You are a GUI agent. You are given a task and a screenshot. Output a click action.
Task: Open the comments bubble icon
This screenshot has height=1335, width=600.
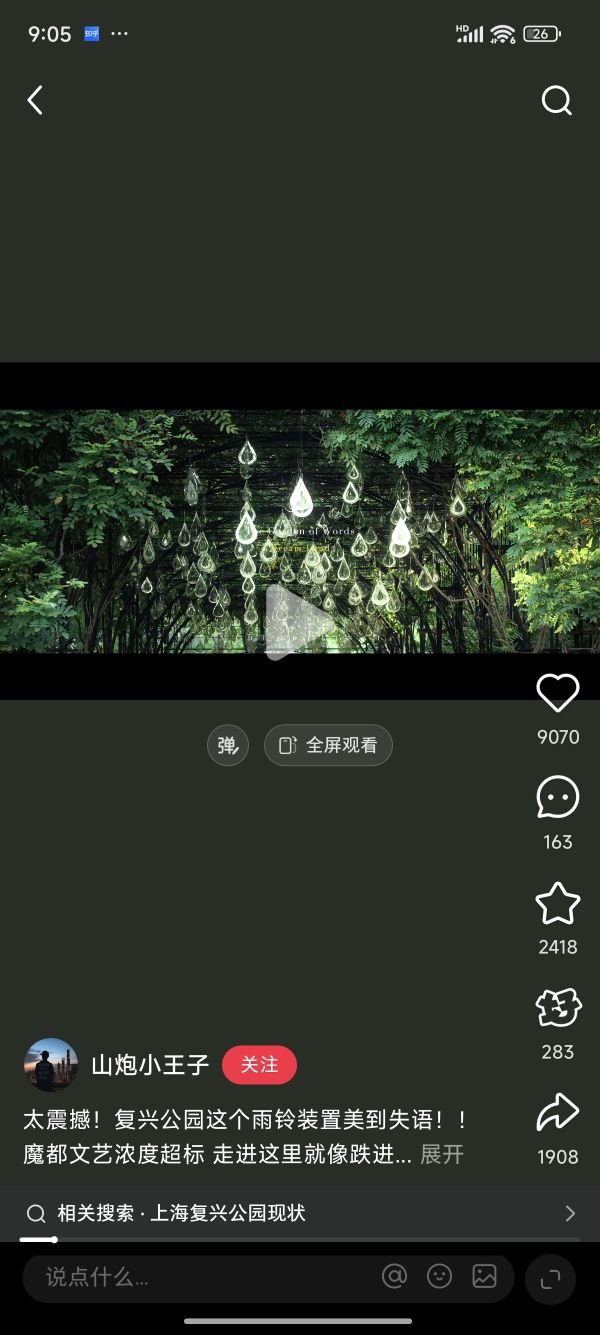pos(557,797)
